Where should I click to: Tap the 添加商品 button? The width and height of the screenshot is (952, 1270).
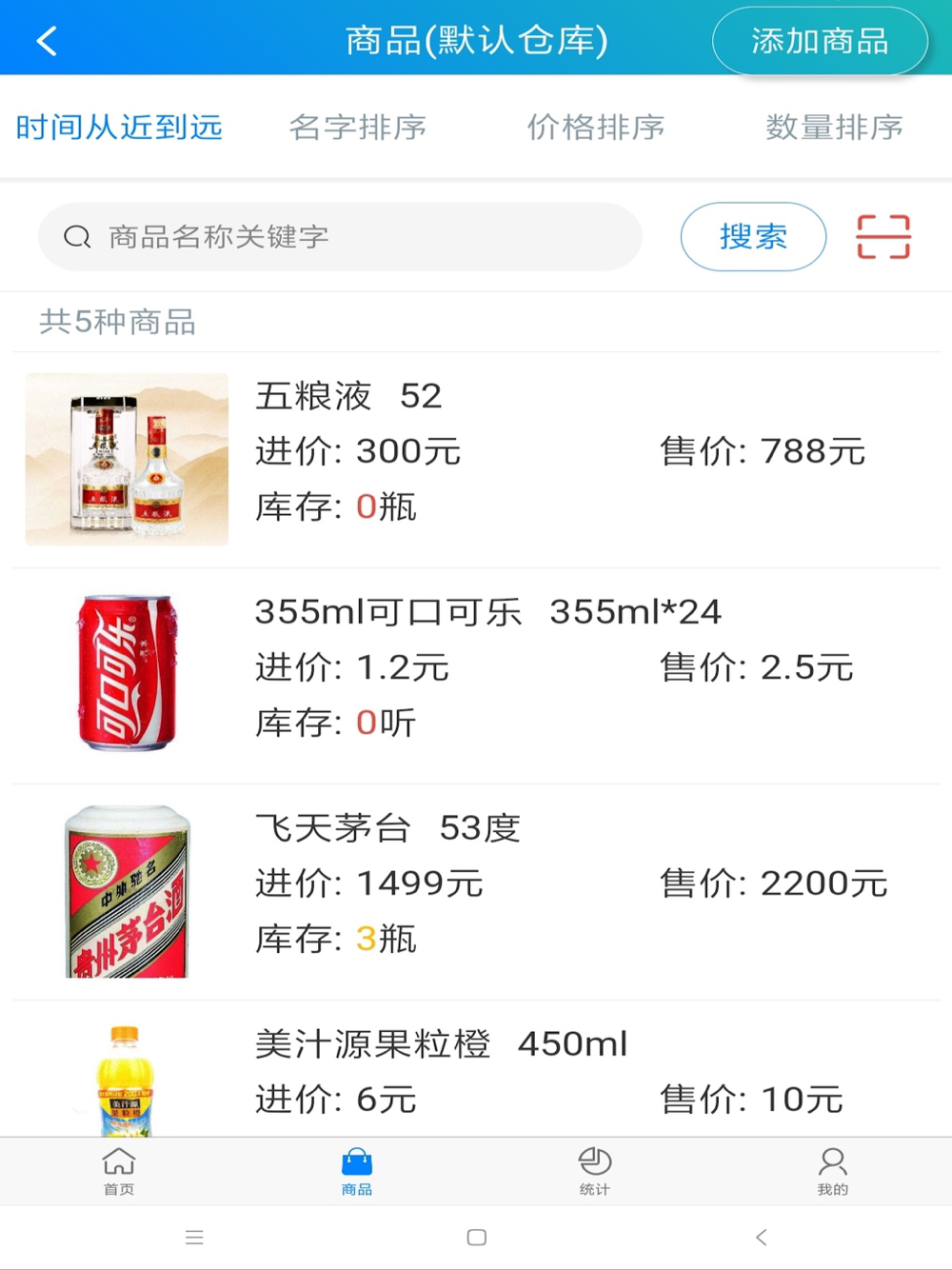tap(819, 41)
